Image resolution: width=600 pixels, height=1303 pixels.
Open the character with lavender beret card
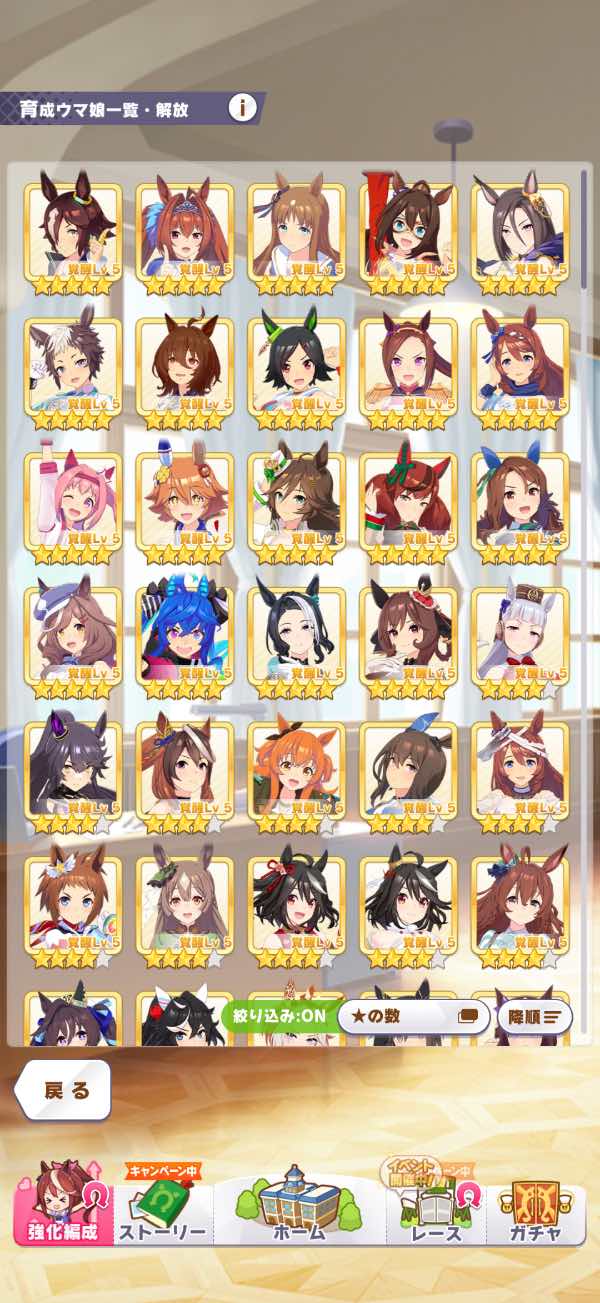coord(73,634)
